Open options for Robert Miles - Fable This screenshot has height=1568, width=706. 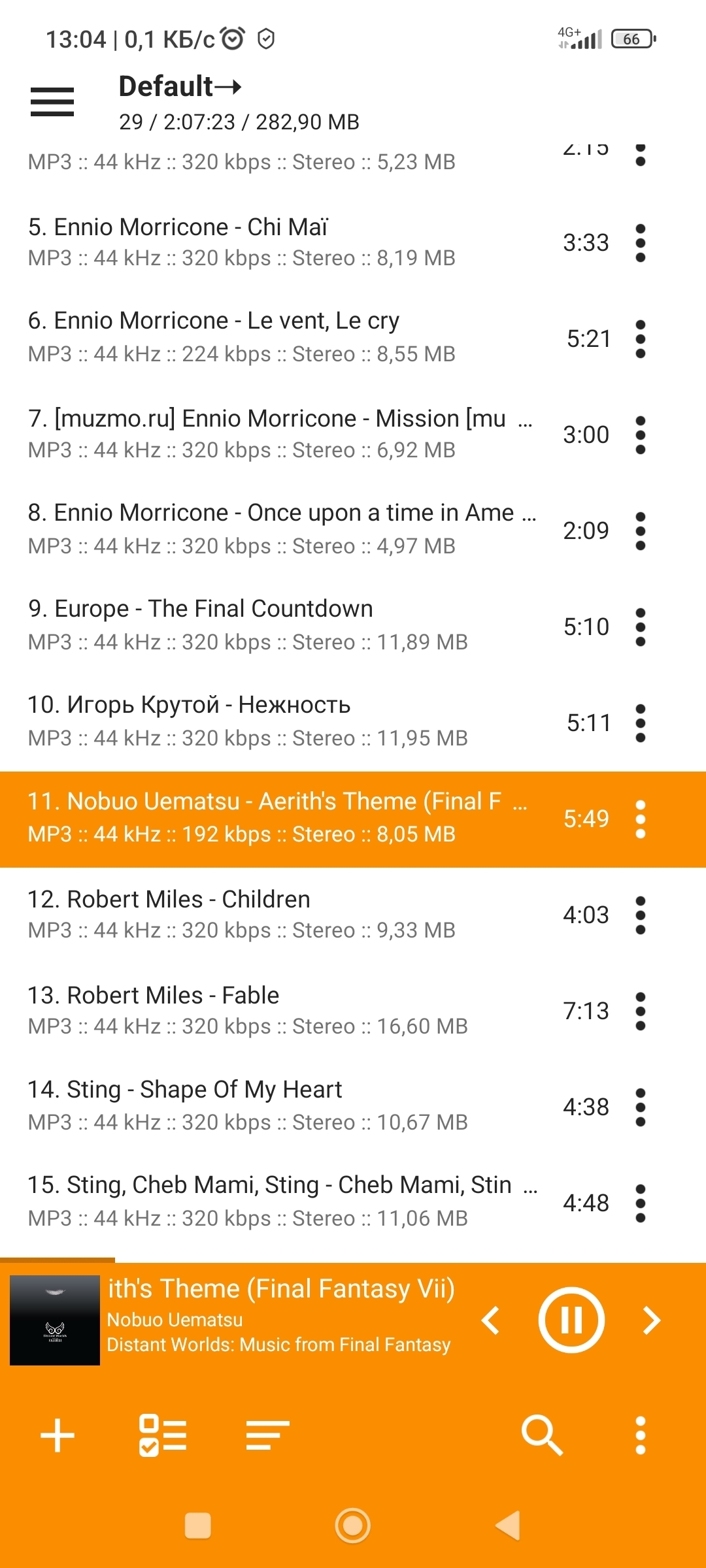[x=640, y=1011]
